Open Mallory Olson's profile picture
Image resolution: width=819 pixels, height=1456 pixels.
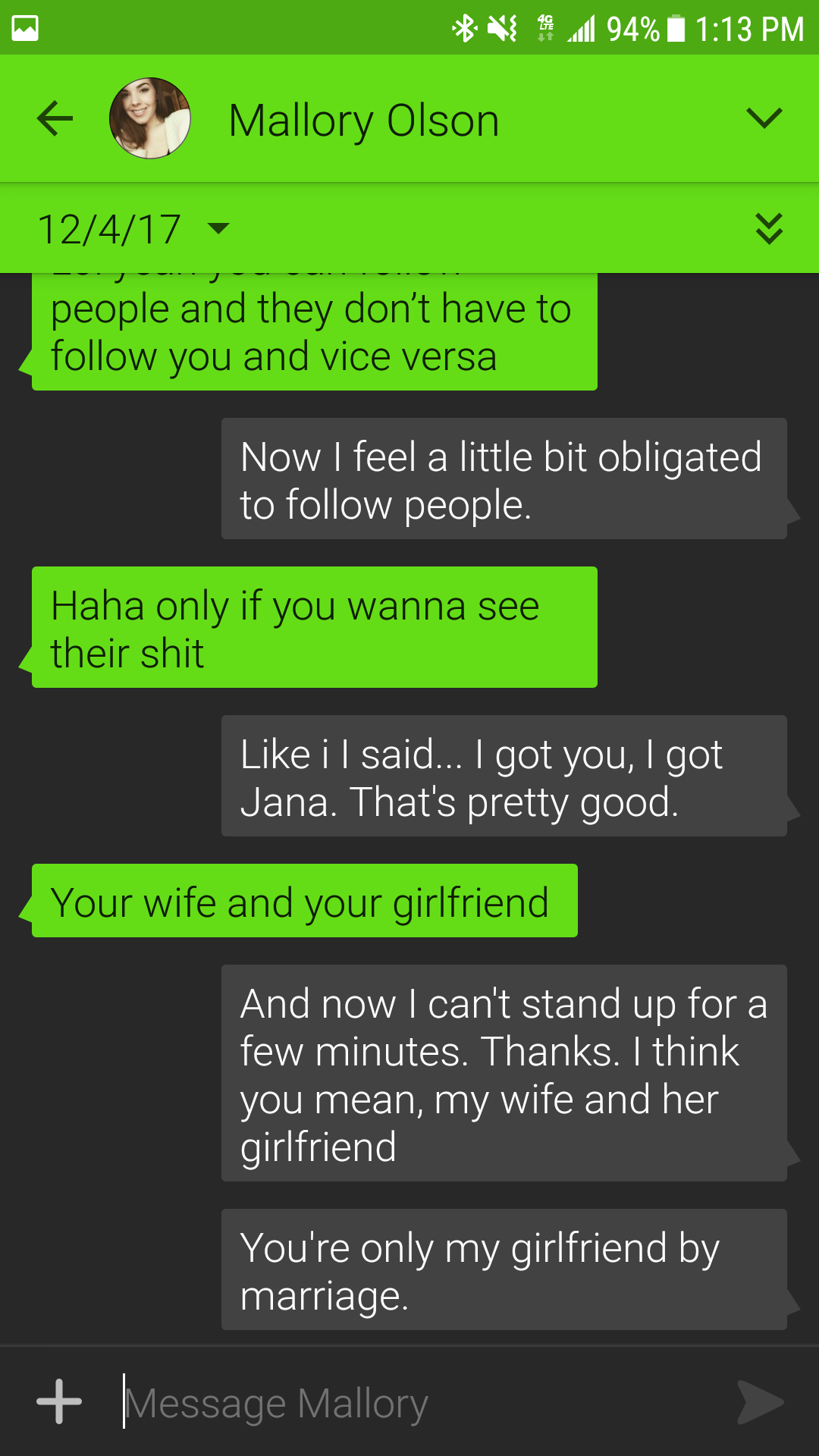point(150,118)
